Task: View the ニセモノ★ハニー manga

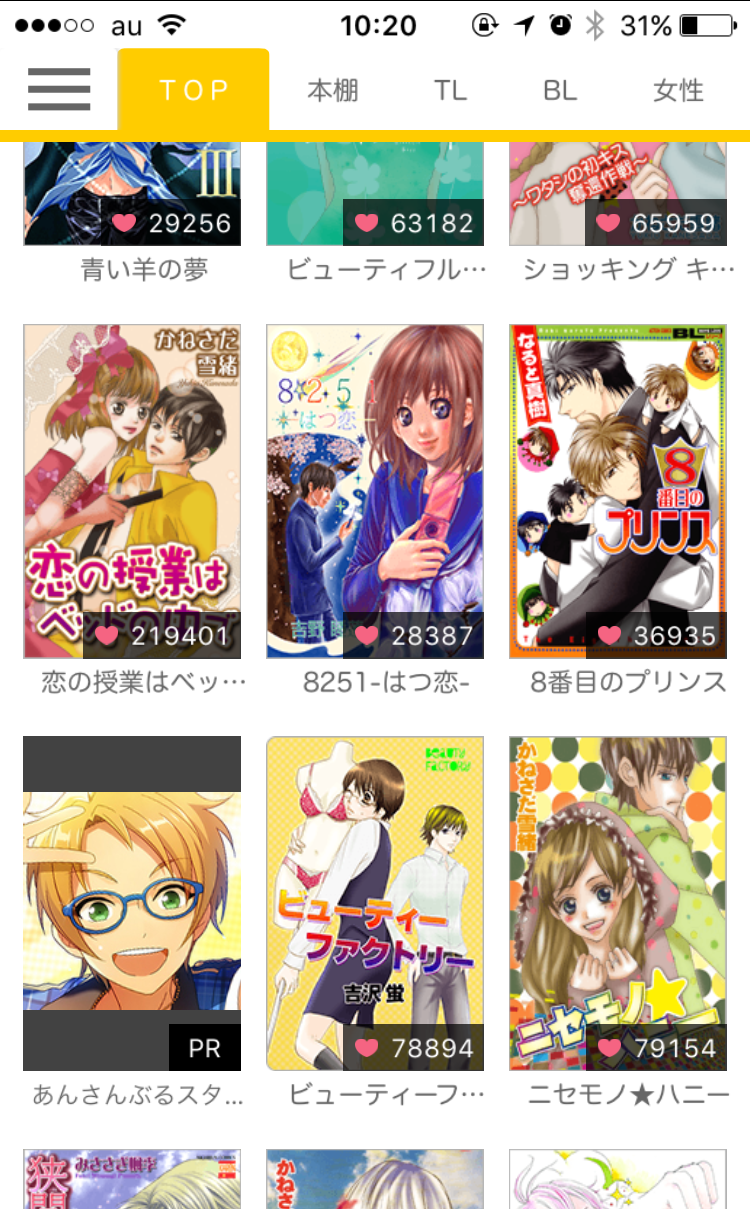Action: coord(618,903)
